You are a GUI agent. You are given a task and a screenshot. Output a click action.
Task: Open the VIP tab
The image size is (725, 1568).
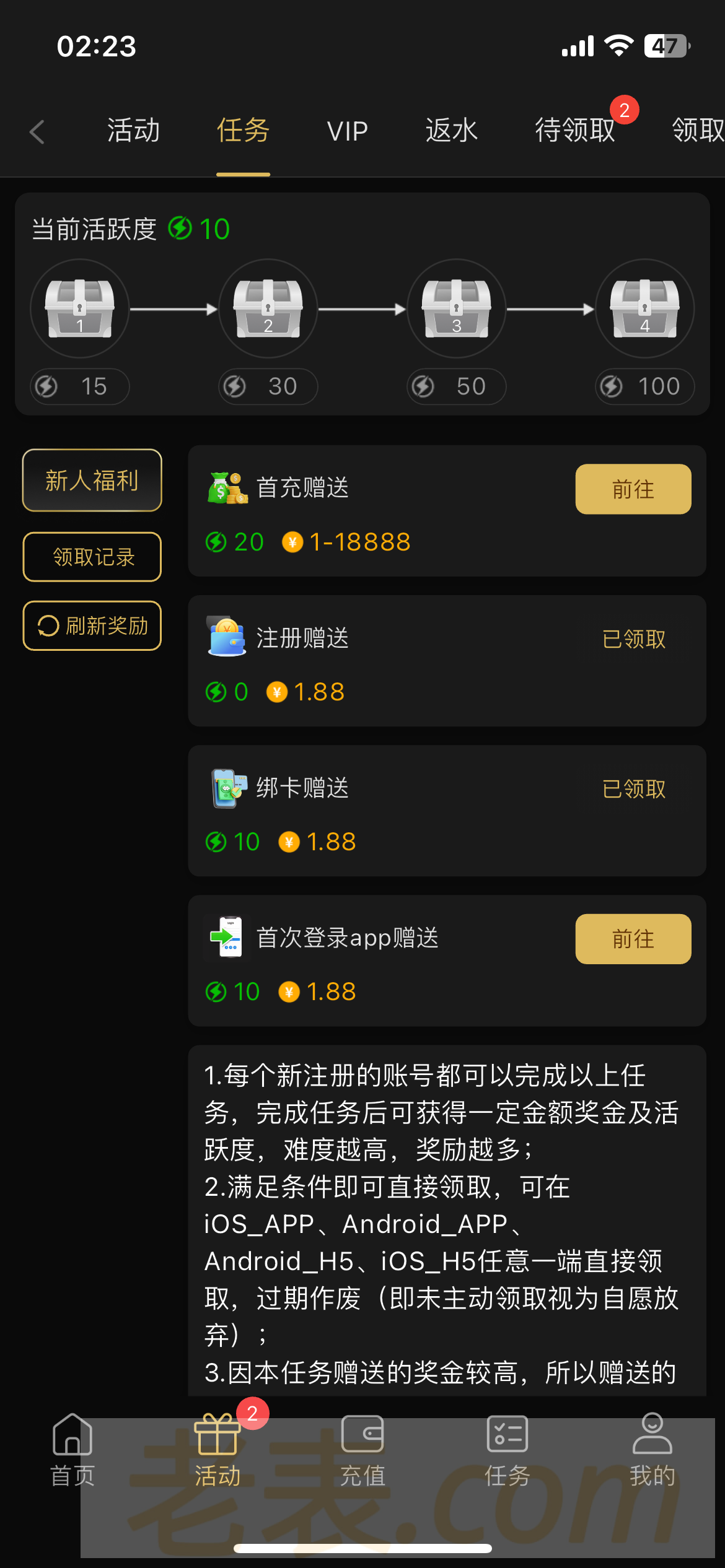[x=347, y=131]
